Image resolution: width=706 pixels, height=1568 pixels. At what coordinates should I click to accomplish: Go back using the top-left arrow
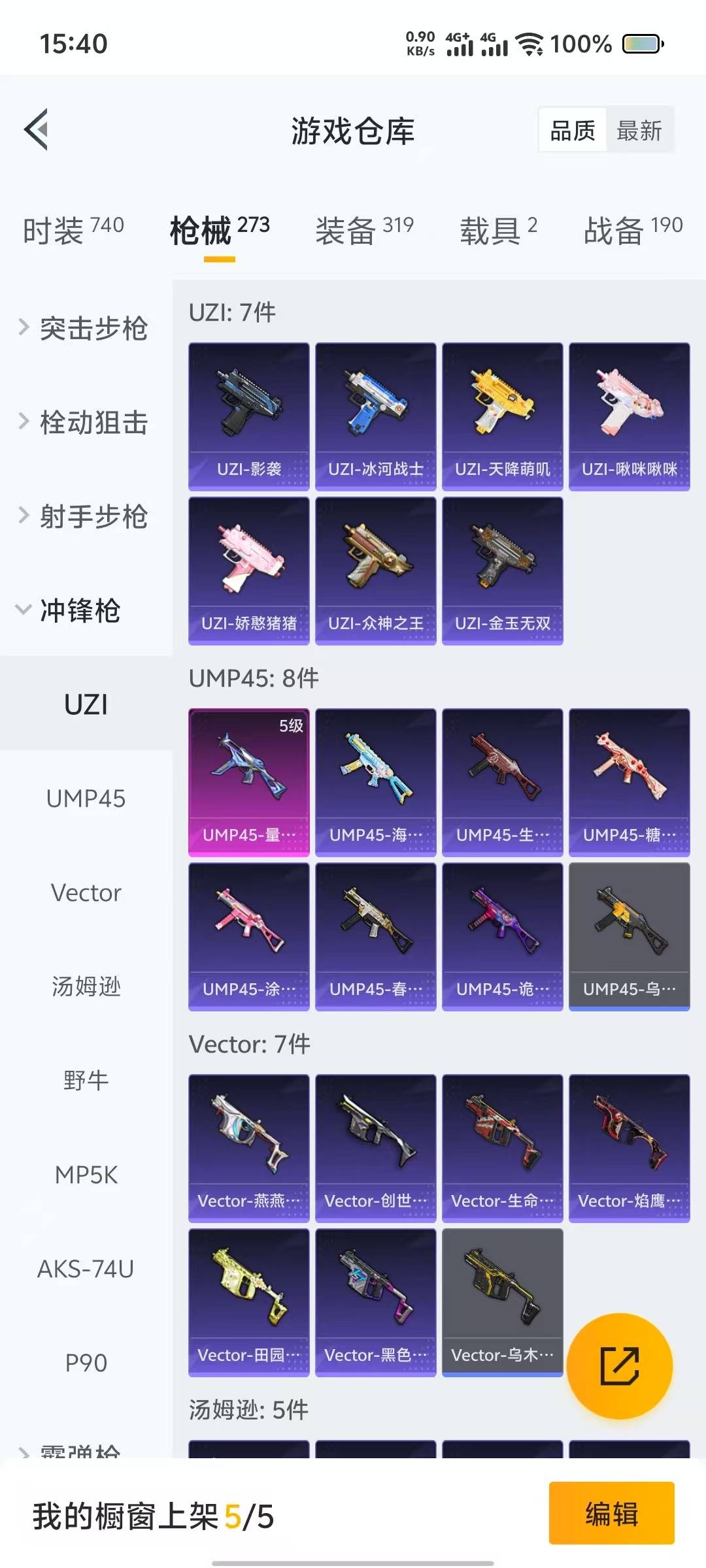[37, 129]
